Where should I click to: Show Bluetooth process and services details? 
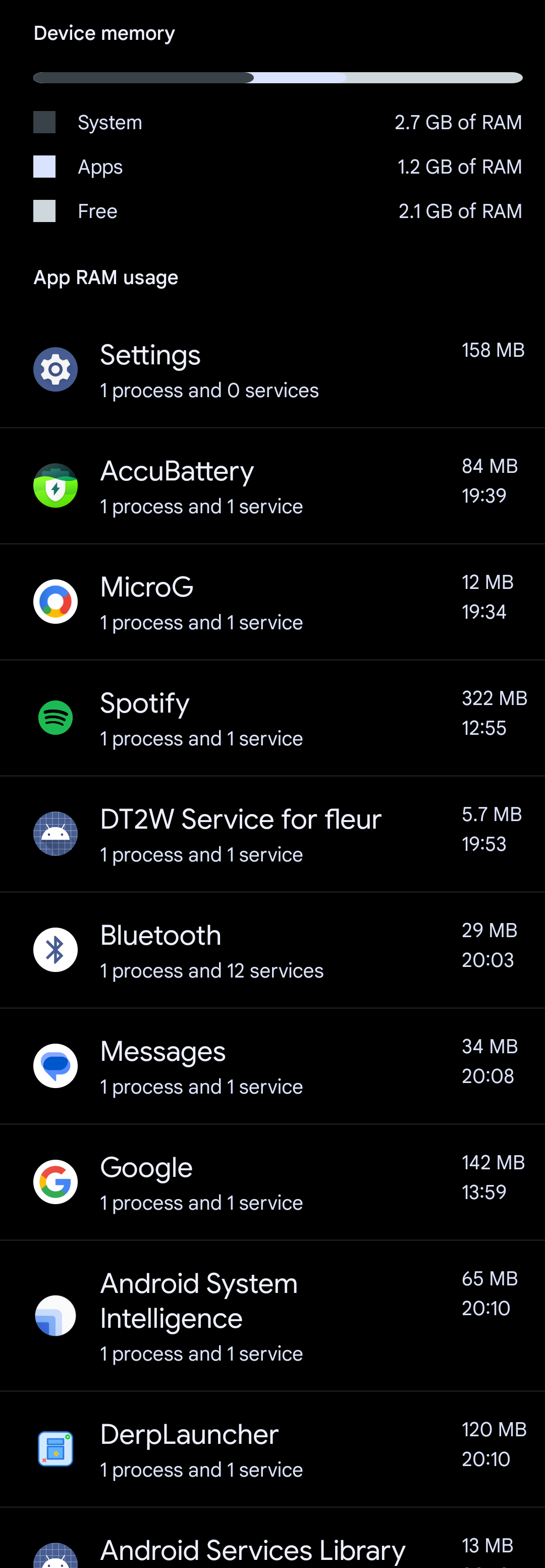tap(272, 950)
